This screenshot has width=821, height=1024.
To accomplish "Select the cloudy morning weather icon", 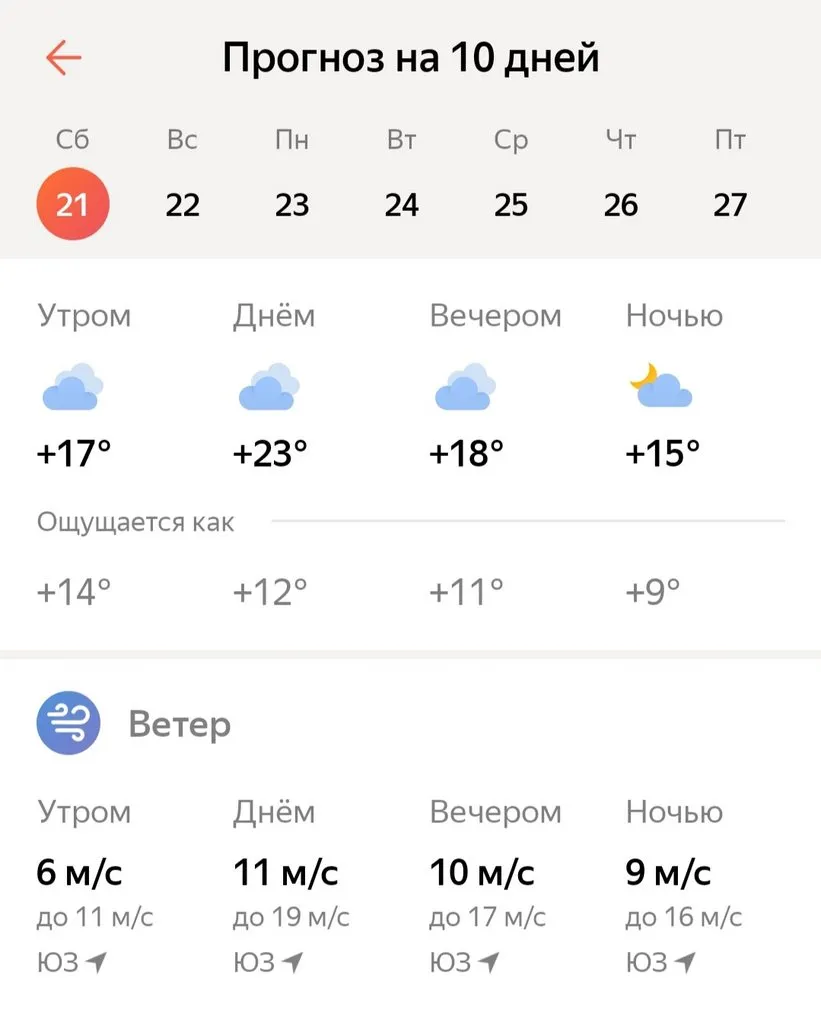I will [x=70, y=388].
